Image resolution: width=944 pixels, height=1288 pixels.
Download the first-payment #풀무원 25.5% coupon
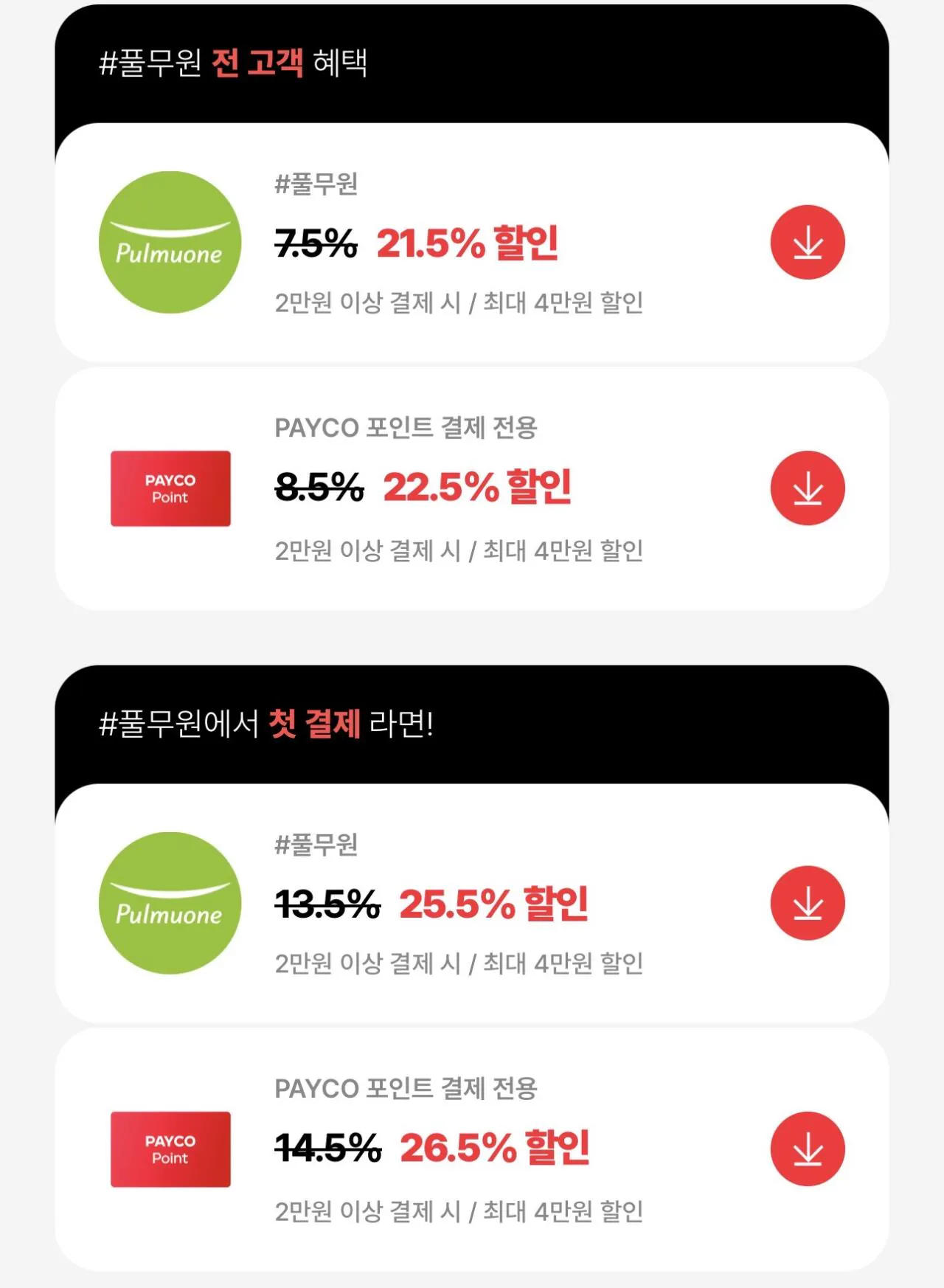pyautogui.click(x=808, y=903)
